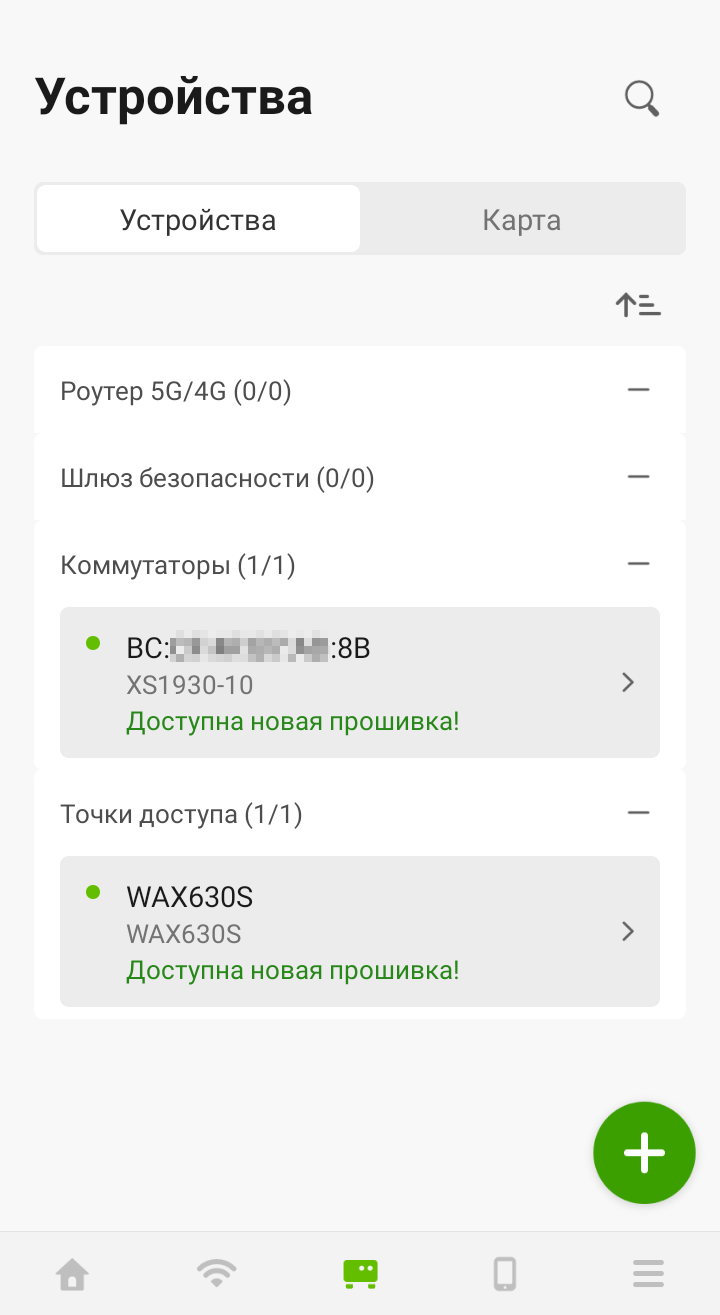Open device search magnifier
The width and height of the screenshot is (720, 1315).
641,99
